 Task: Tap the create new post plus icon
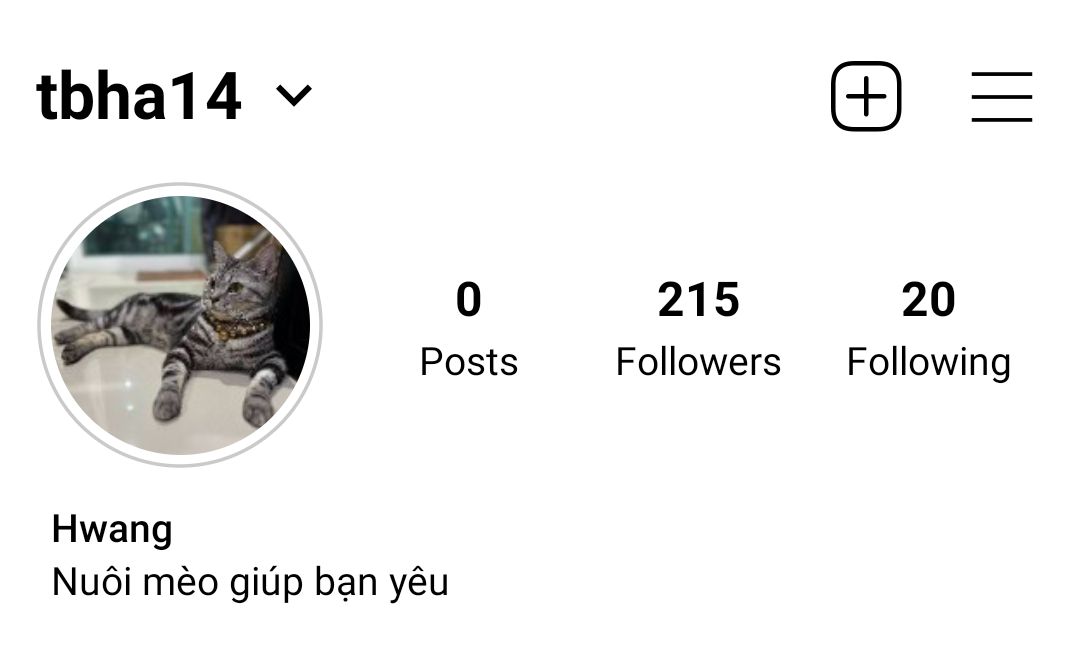point(866,96)
